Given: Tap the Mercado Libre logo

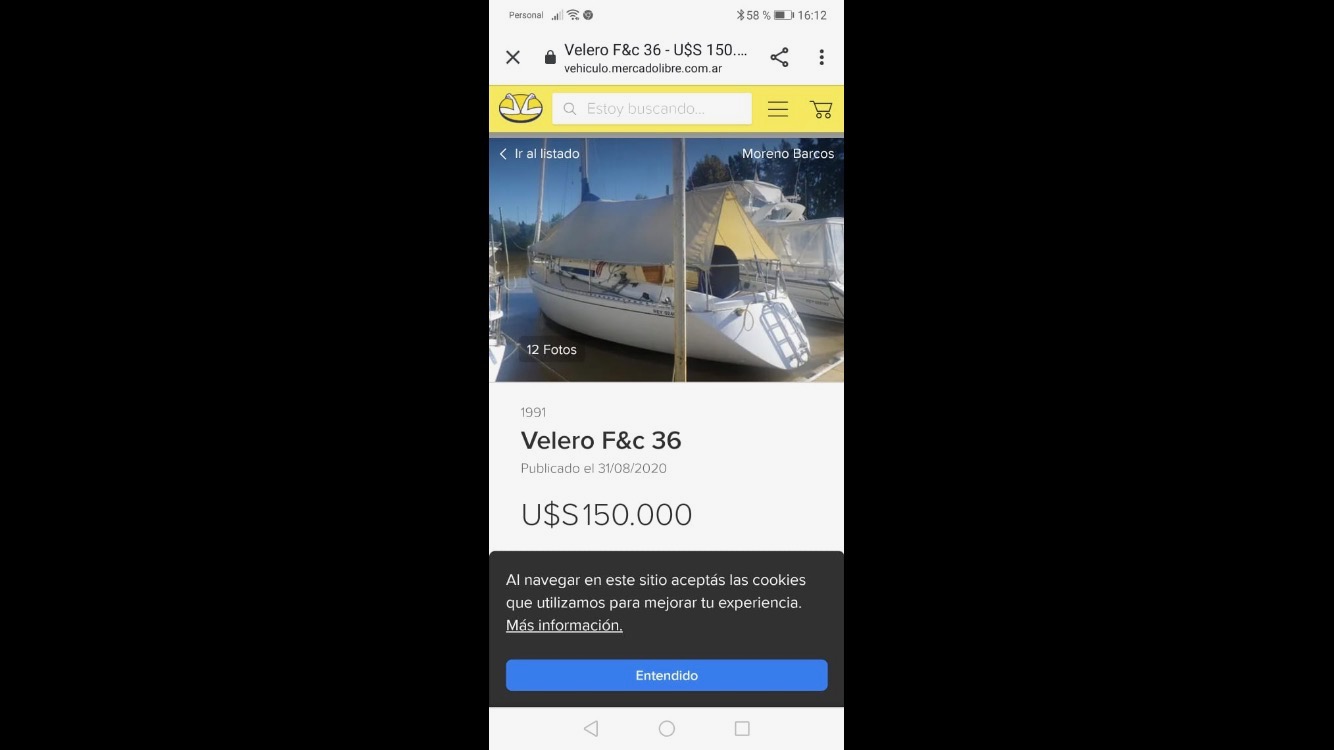Looking at the screenshot, I should pos(520,108).
